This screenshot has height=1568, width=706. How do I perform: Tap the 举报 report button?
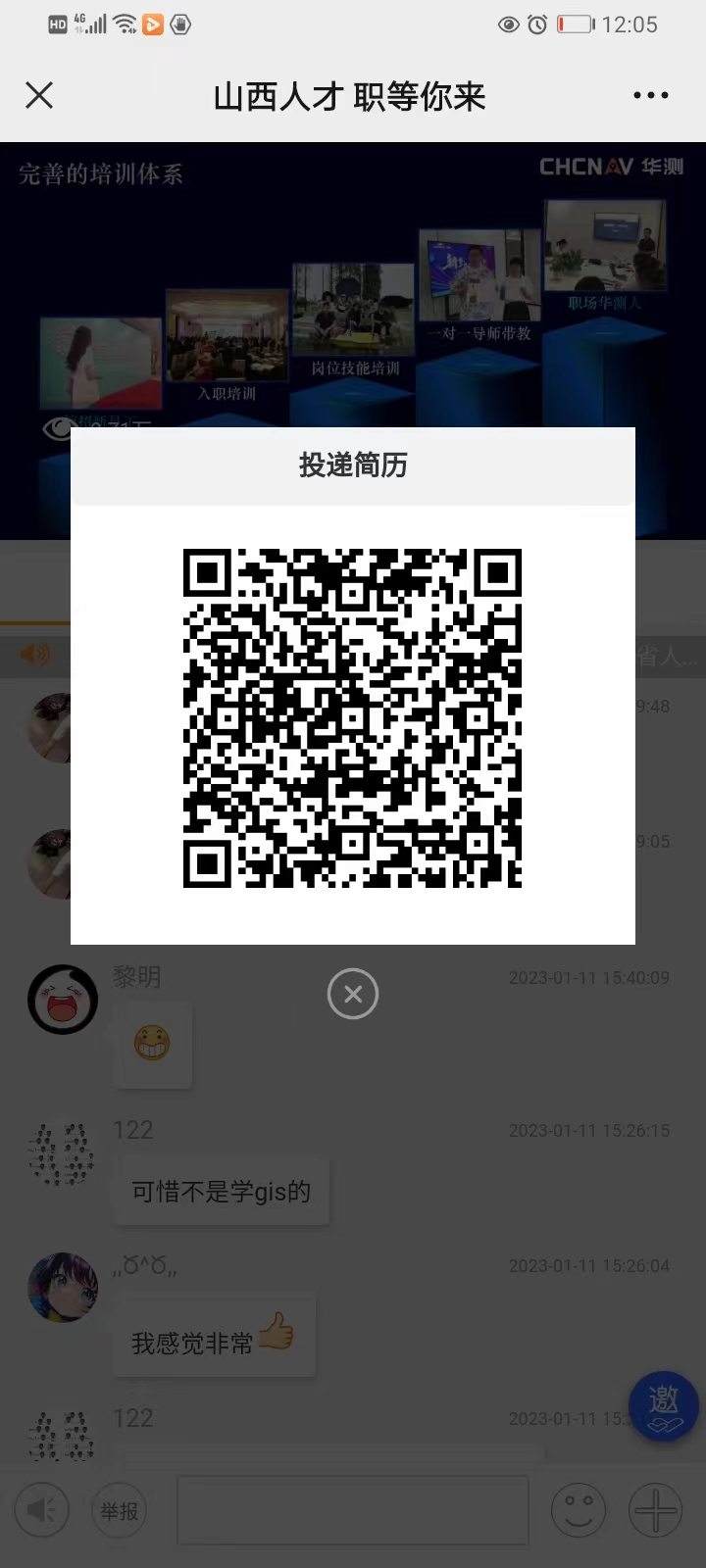(x=120, y=1511)
